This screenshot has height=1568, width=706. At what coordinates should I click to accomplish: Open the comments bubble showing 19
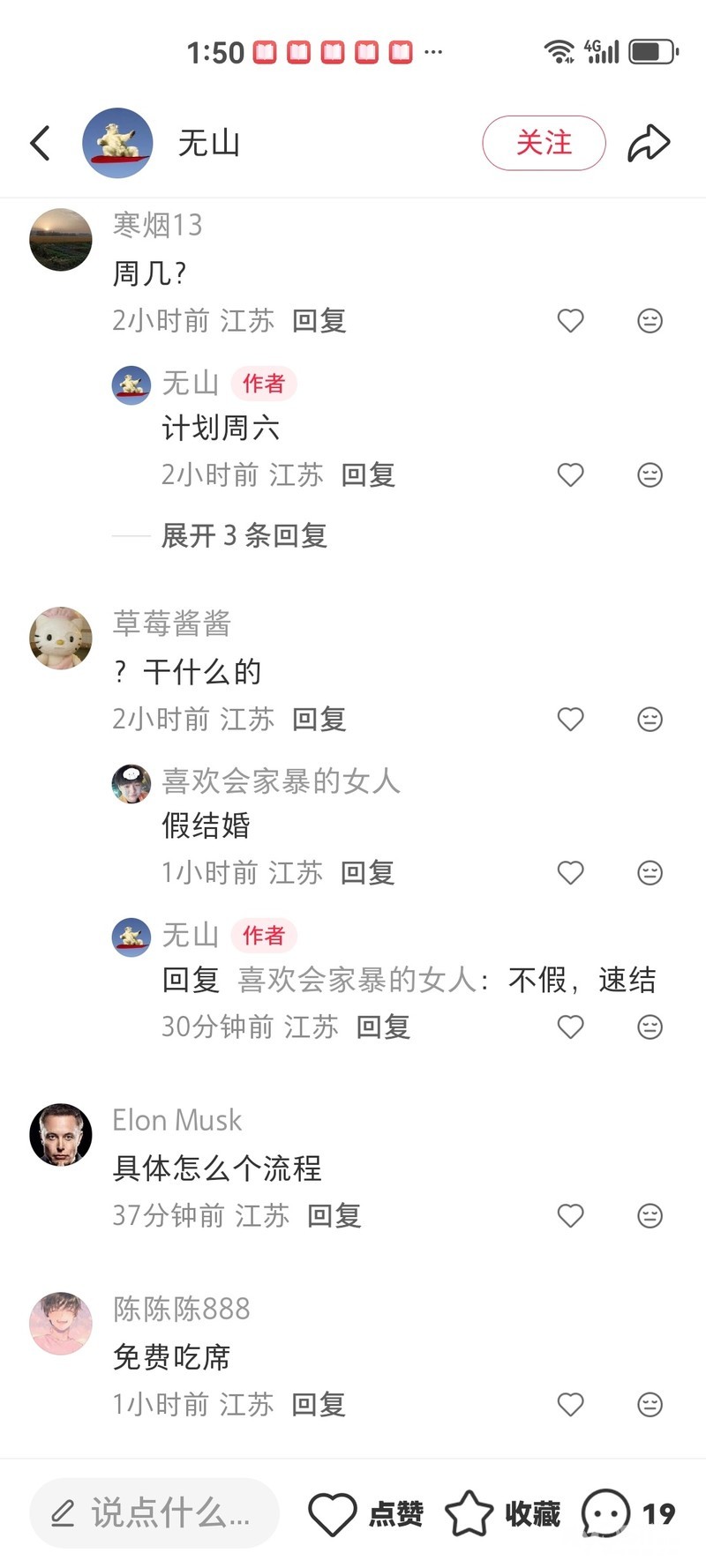click(628, 1514)
